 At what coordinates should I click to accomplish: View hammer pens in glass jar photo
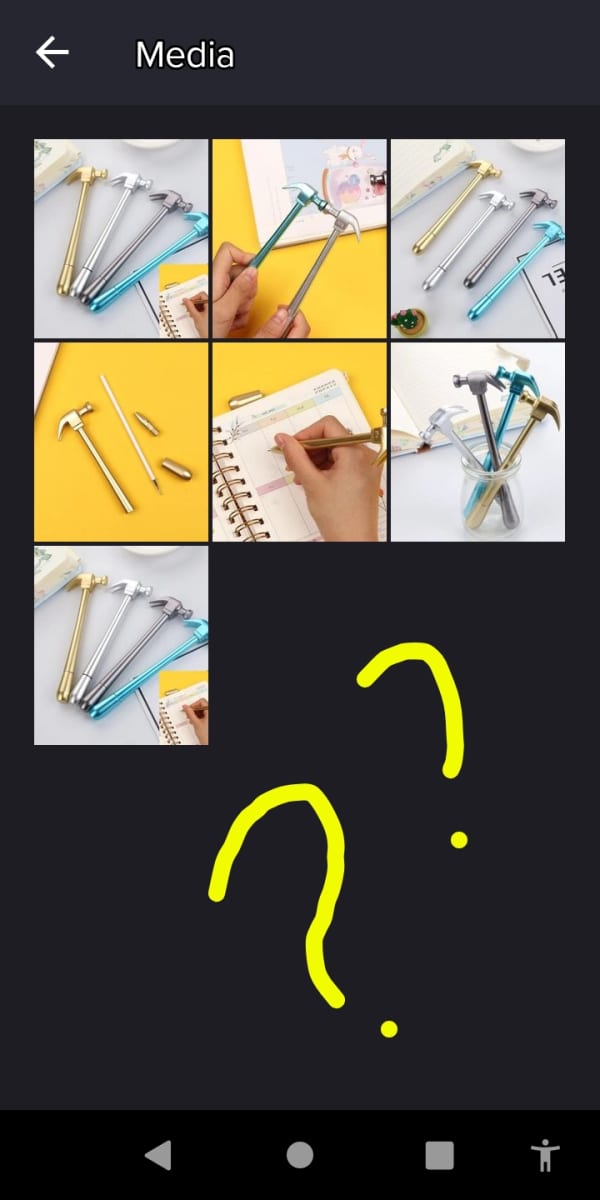477,442
